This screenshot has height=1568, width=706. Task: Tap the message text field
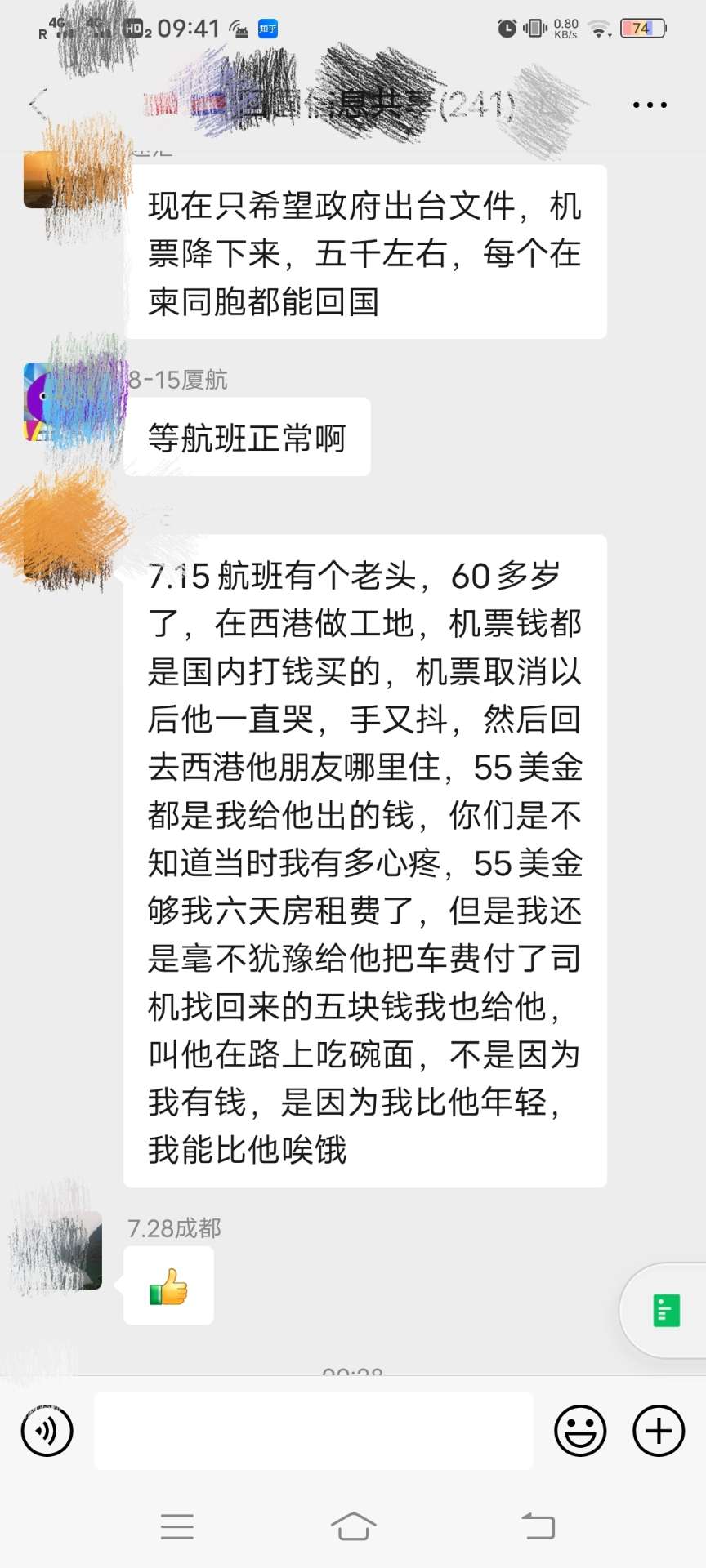(314, 1431)
